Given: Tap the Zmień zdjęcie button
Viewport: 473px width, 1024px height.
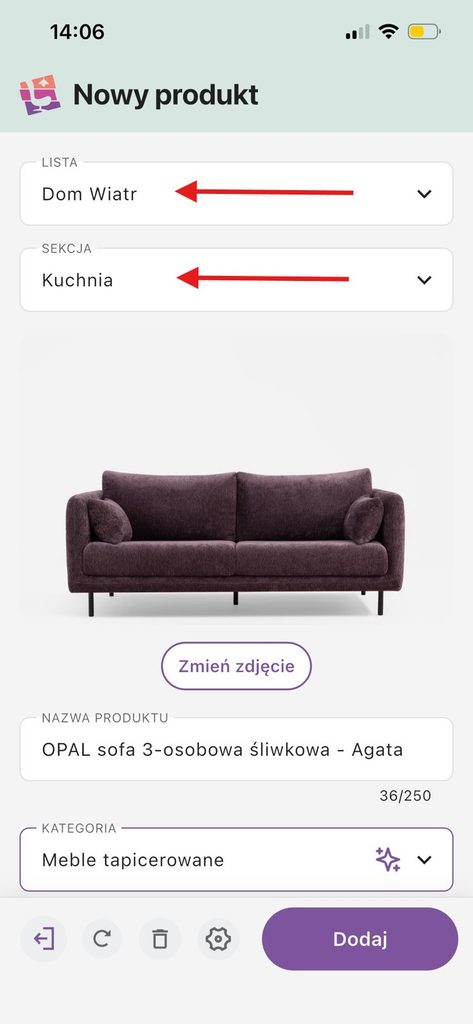Looking at the screenshot, I should (236, 666).
